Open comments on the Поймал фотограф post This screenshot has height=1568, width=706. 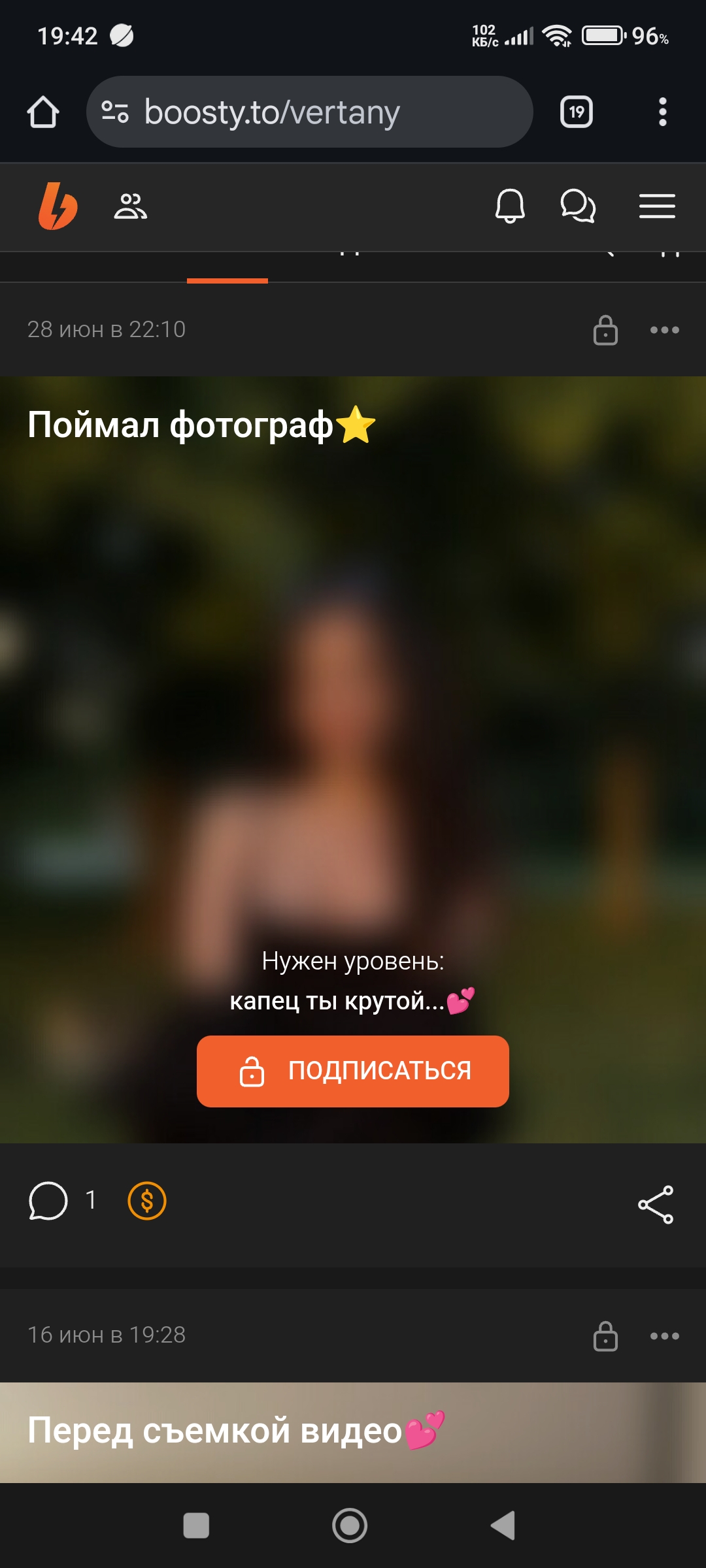[x=48, y=1201]
